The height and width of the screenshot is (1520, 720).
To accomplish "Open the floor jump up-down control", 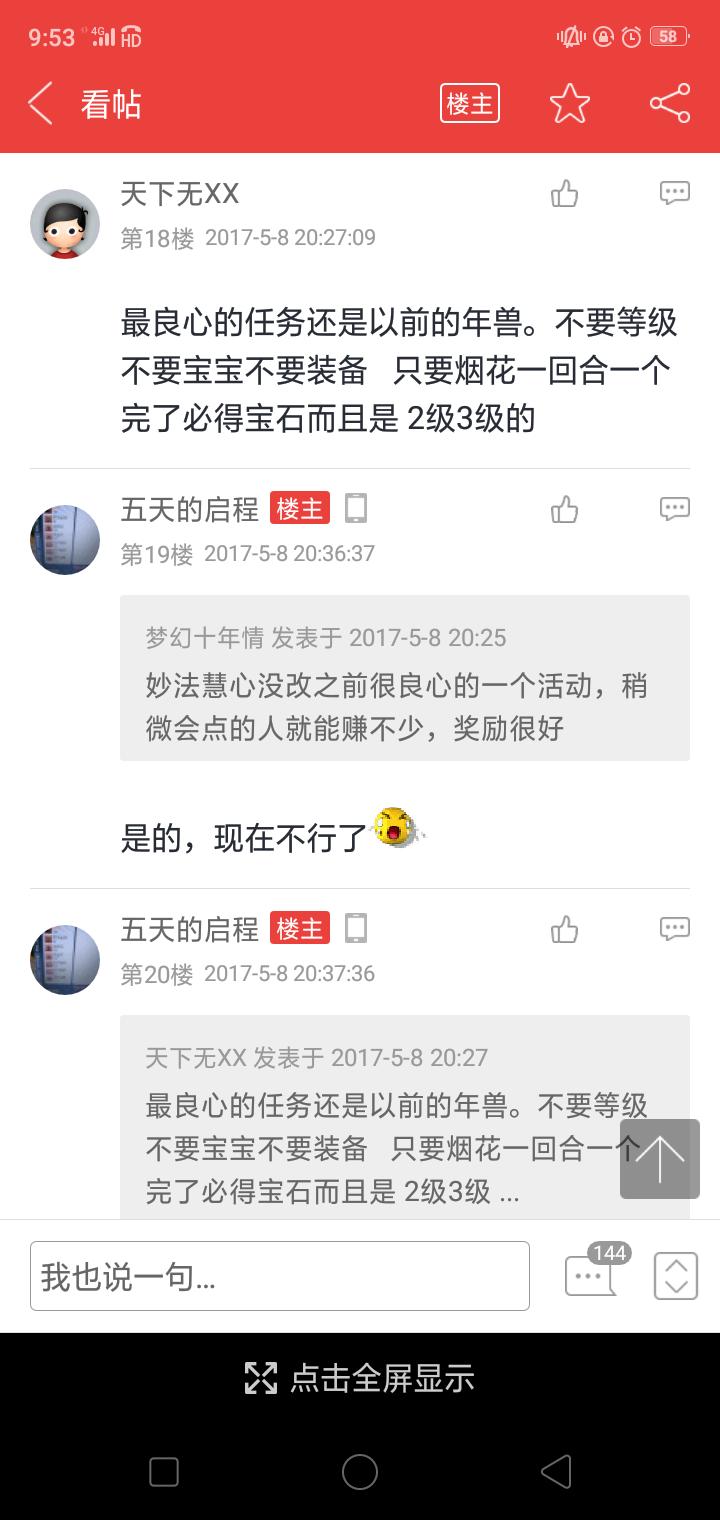I will (676, 1276).
